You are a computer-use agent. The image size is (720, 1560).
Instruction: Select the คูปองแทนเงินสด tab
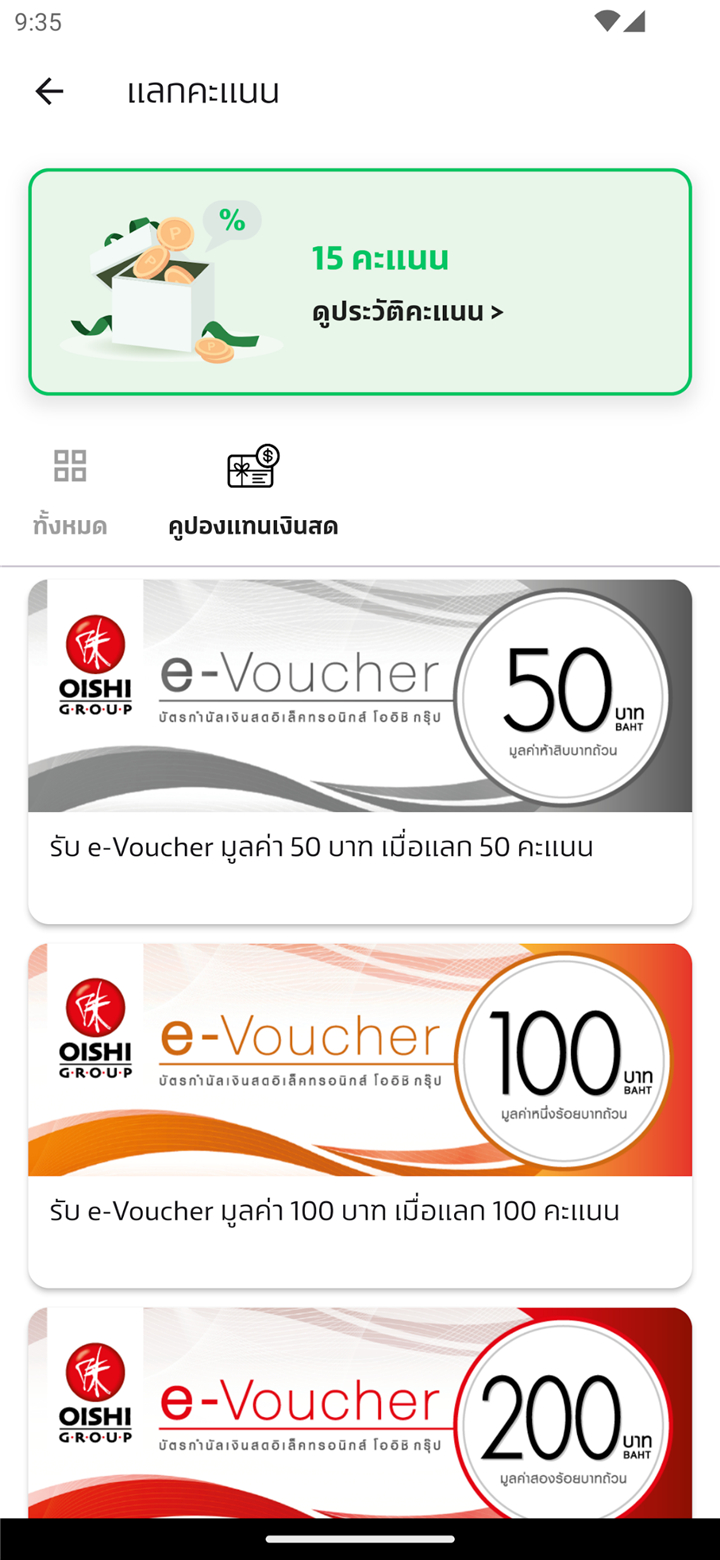click(x=253, y=492)
